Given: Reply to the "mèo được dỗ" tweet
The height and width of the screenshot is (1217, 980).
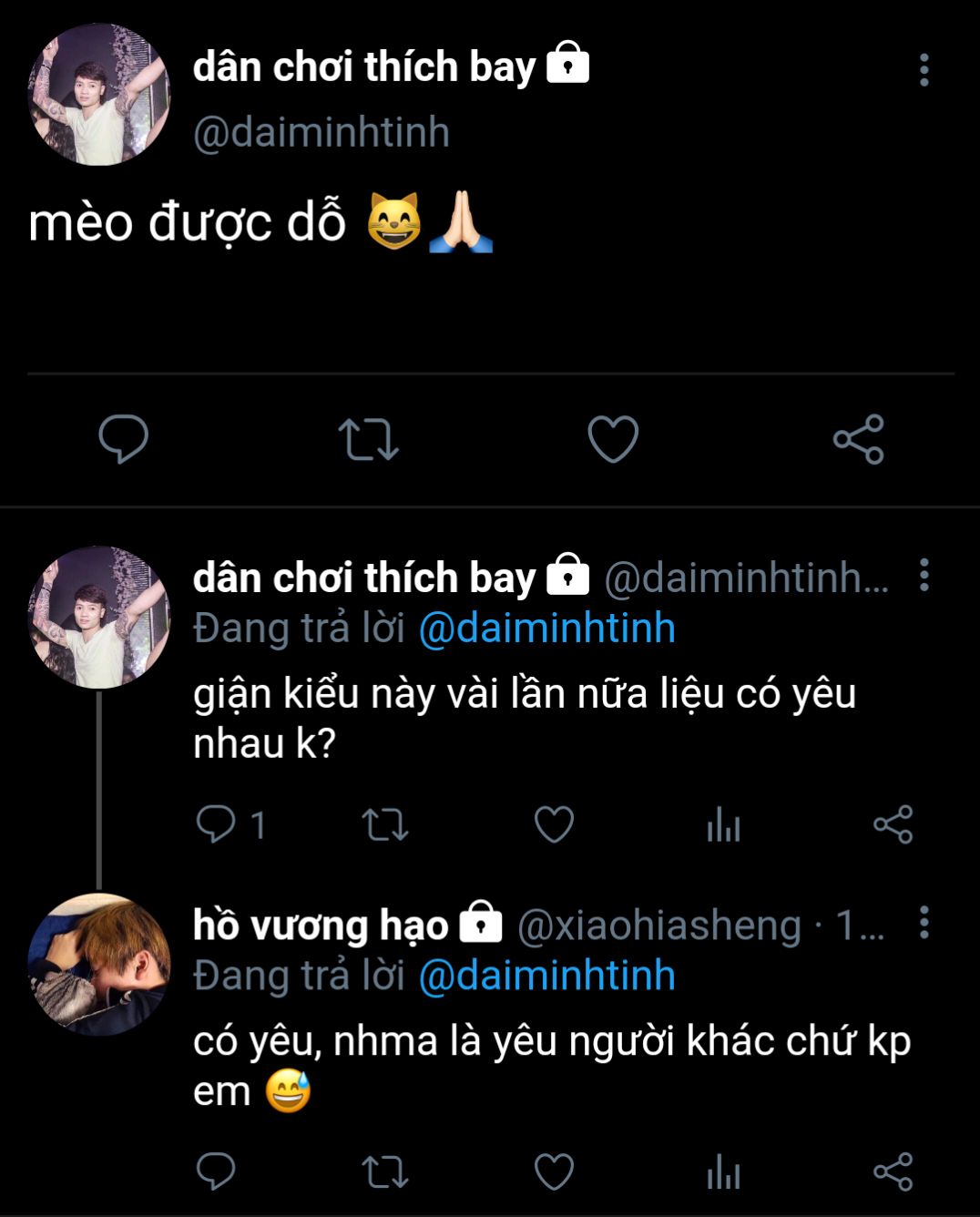Looking at the screenshot, I should pyautogui.click(x=123, y=439).
